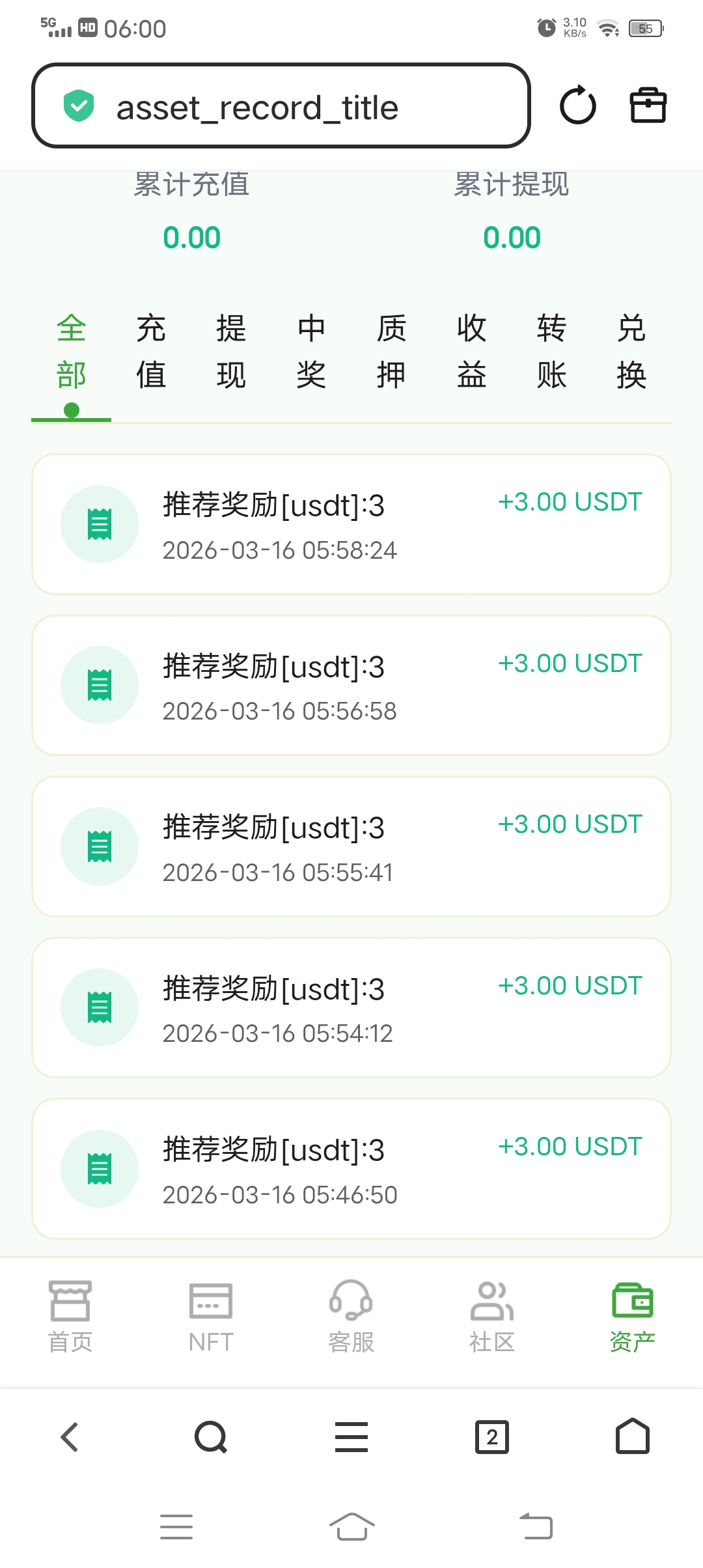Image resolution: width=703 pixels, height=1568 pixels.
Task: Switch to the 中奖 tab
Action: point(312,352)
